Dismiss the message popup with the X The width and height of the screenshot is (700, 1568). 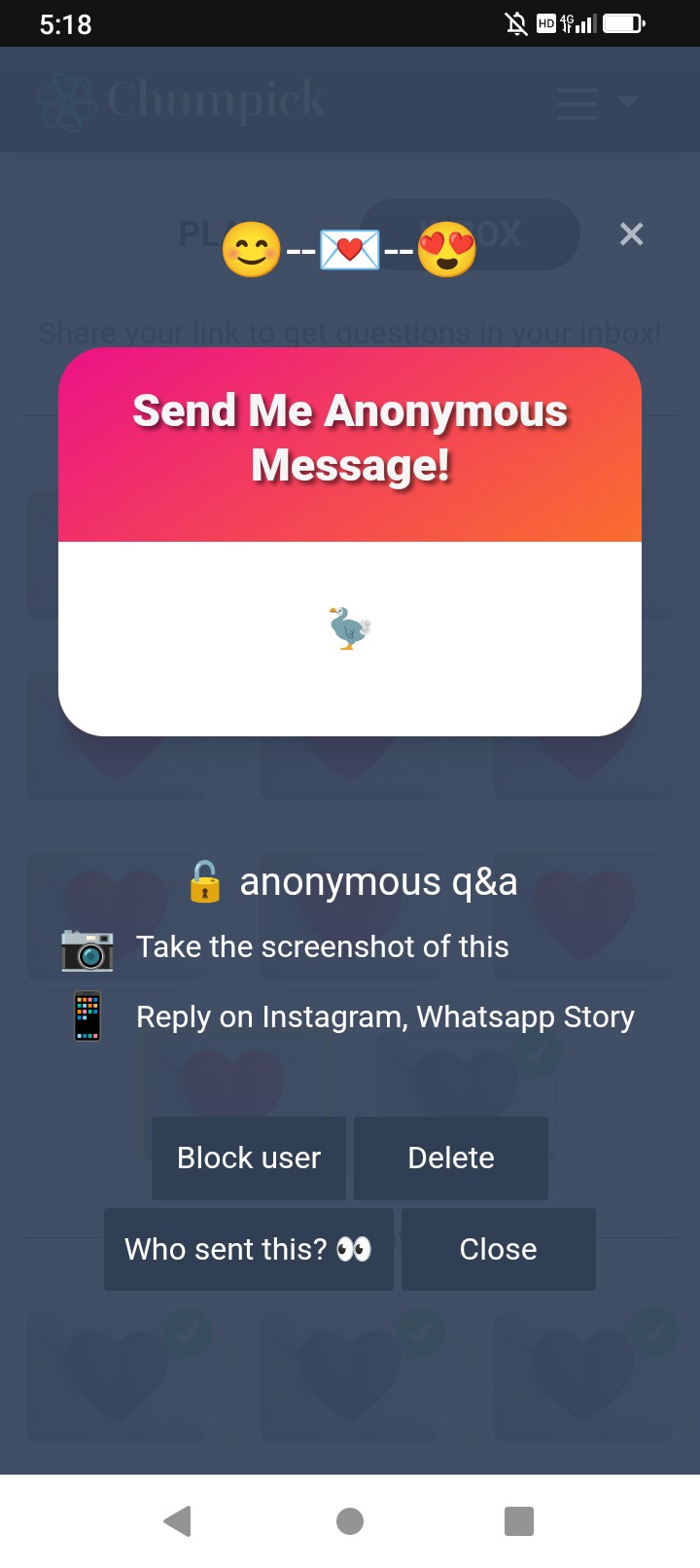[x=631, y=234]
